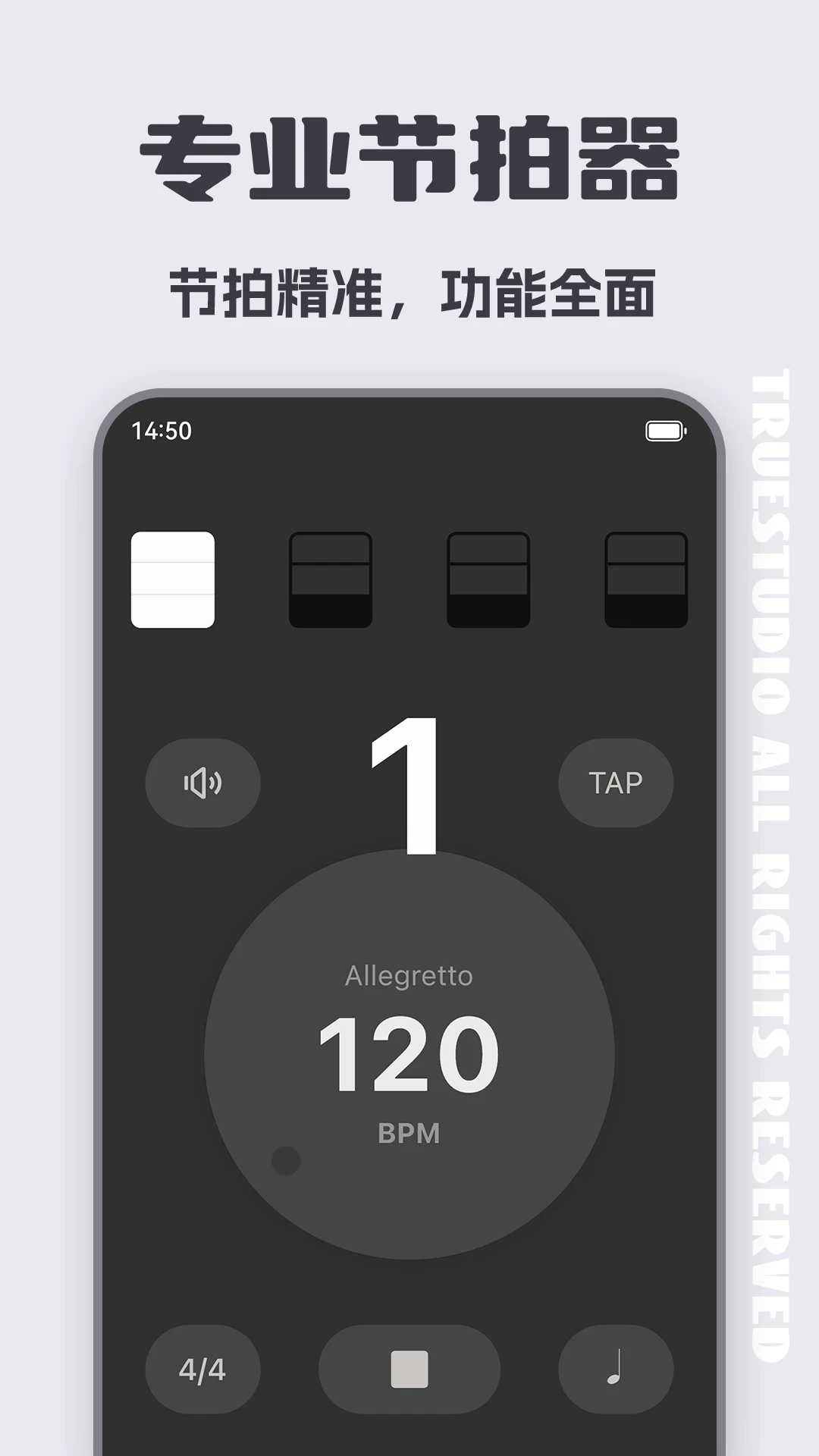The image size is (819, 1456).
Task: Switch to the first white preset tab
Action: 173,579
